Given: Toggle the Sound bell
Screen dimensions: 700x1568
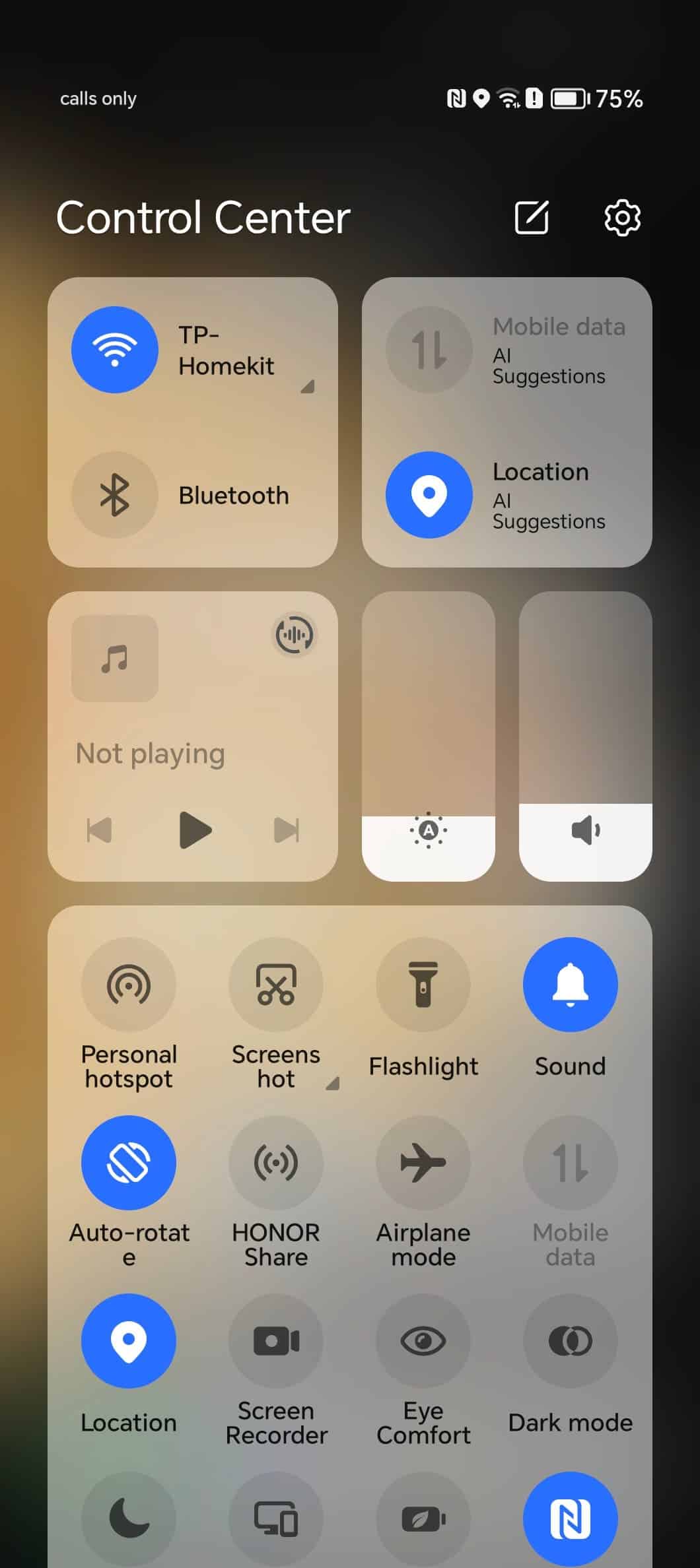Looking at the screenshot, I should [x=571, y=985].
